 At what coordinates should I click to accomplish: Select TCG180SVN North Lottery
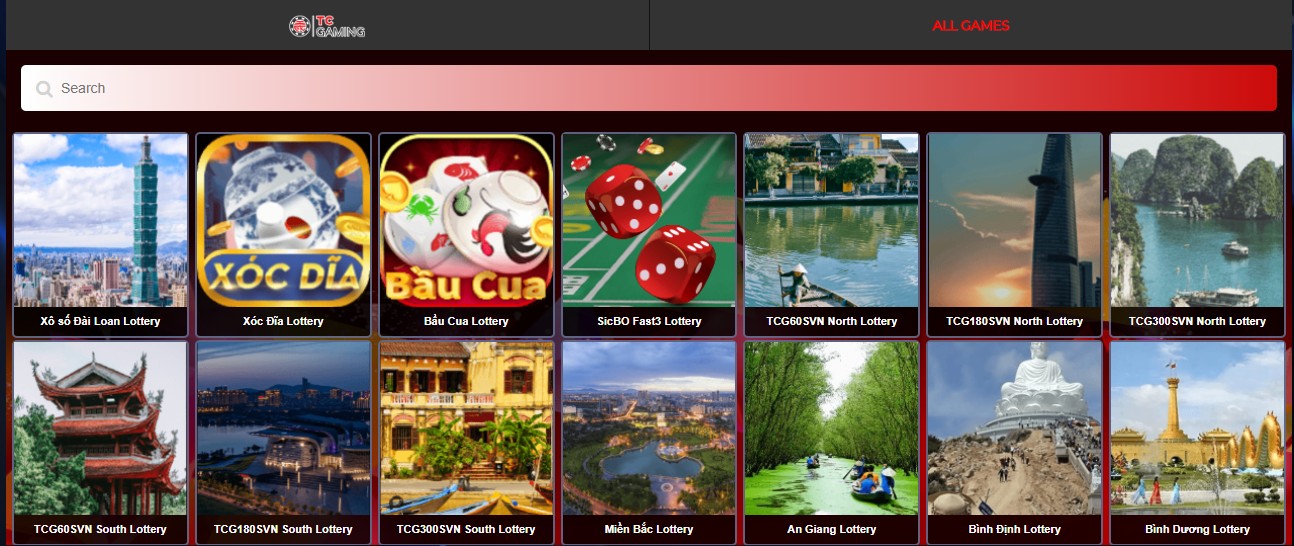1014,234
